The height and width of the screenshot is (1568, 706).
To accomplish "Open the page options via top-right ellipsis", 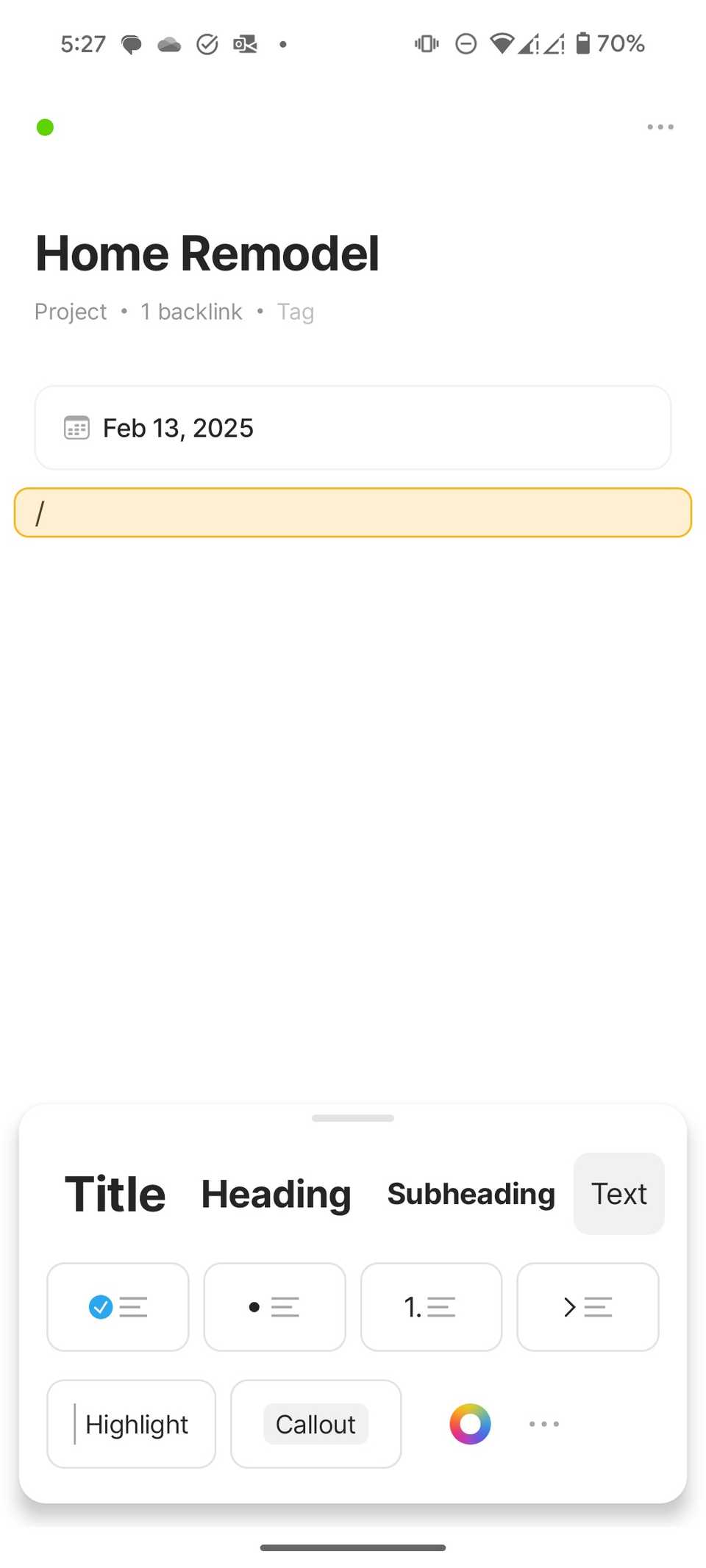I will 660,126.
